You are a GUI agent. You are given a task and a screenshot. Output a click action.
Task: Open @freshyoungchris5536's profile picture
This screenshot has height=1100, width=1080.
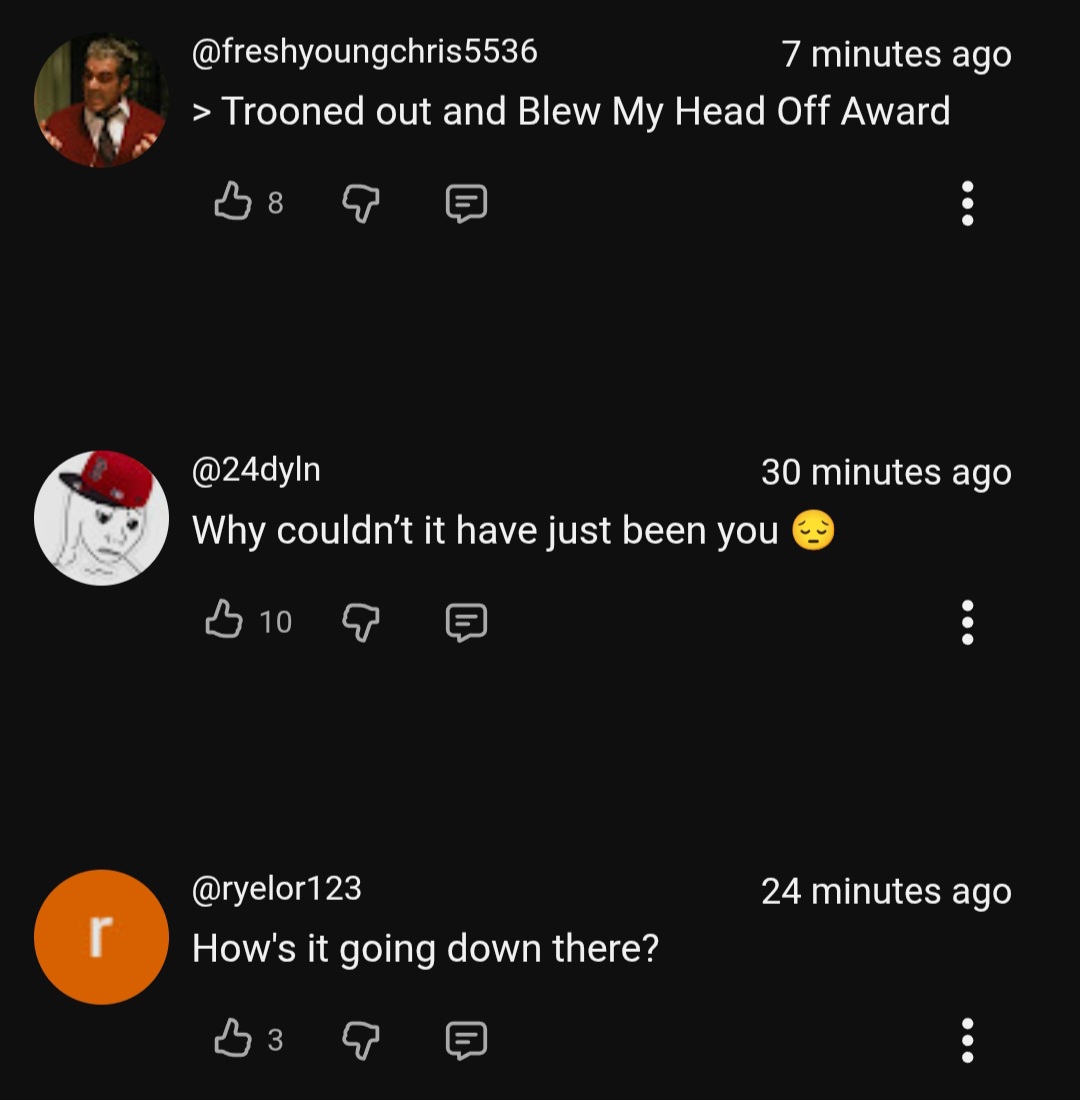101,100
